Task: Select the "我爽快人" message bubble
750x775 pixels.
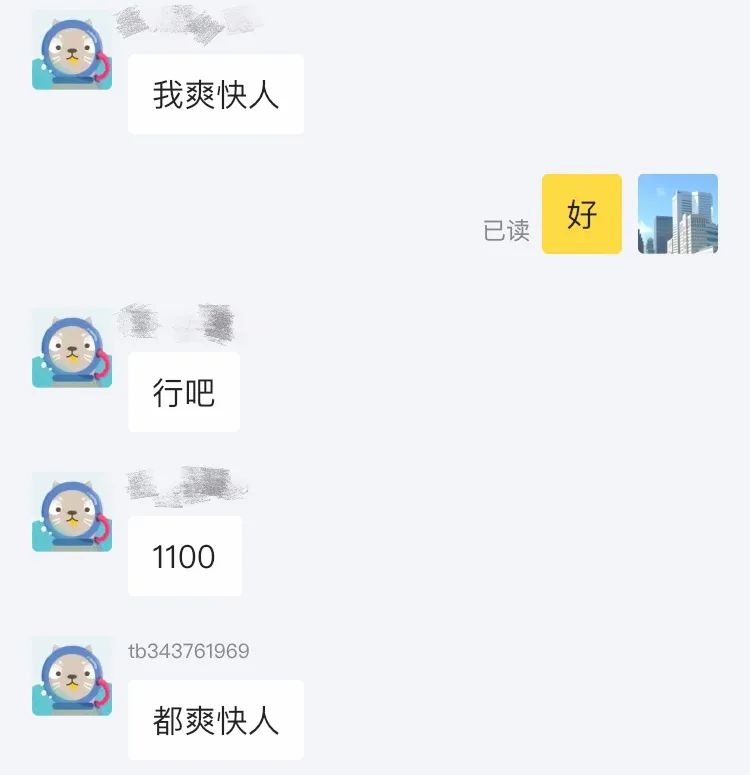Action: click(x=215, y=93)
